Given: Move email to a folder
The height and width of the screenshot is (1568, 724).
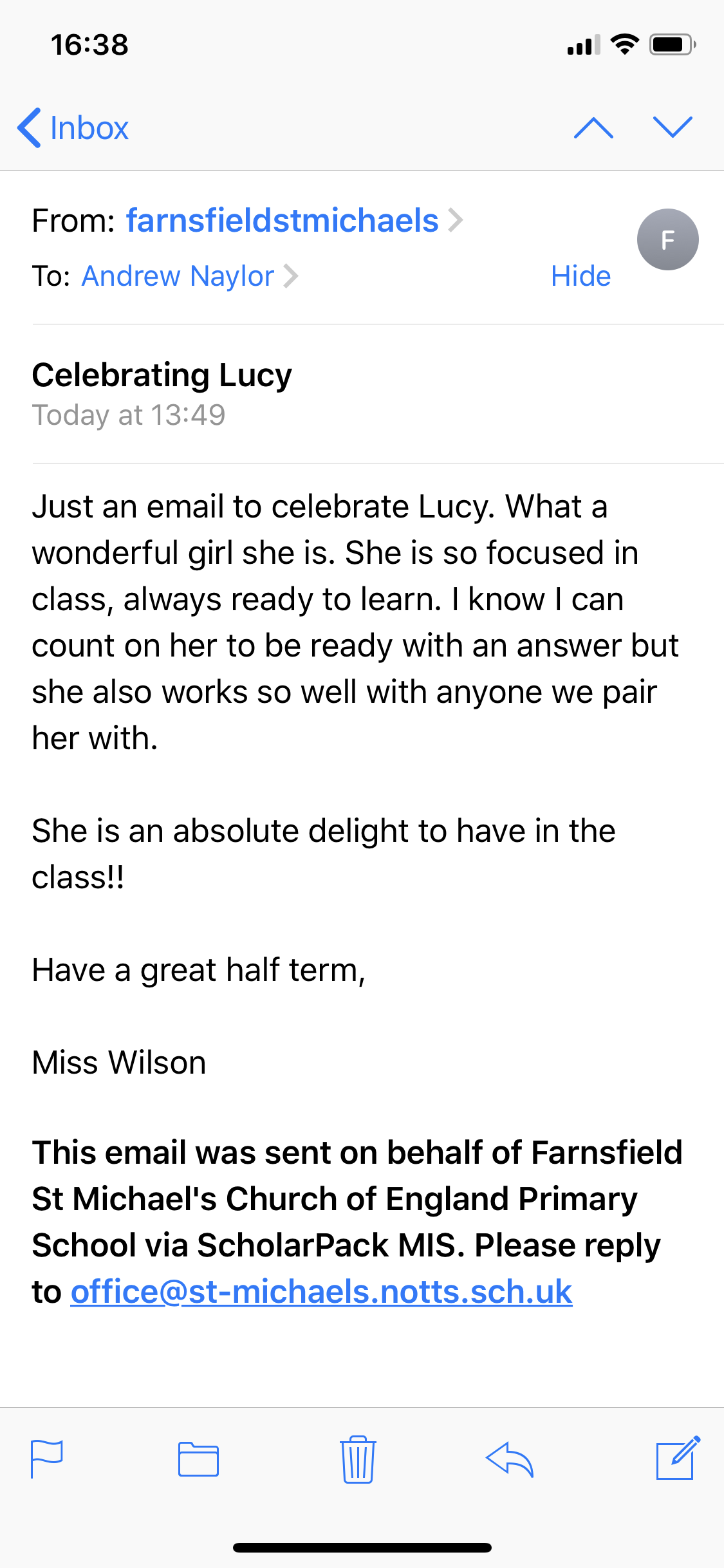Looking at the screenshot, I should click(198, 1459).
